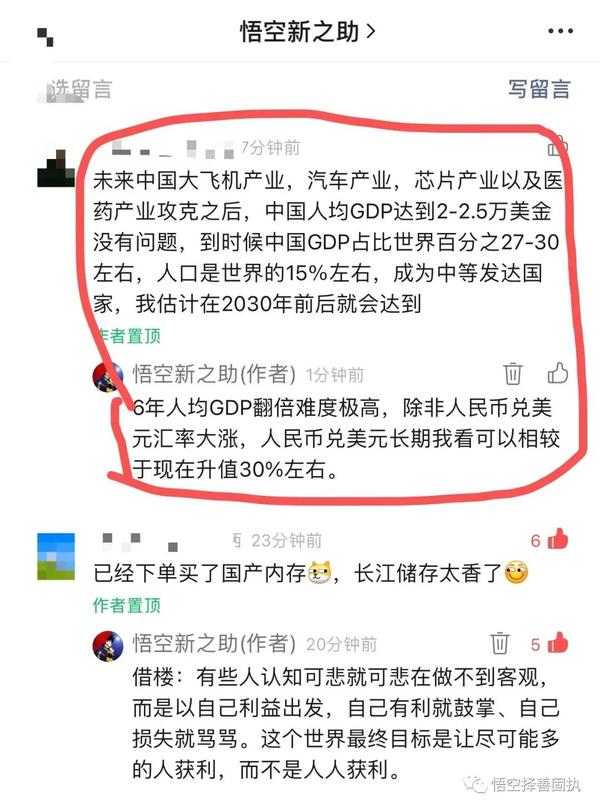The image size is (600, 811).
Task: Delete the author reply posted 20分钟前
Action: click(500, 643)
